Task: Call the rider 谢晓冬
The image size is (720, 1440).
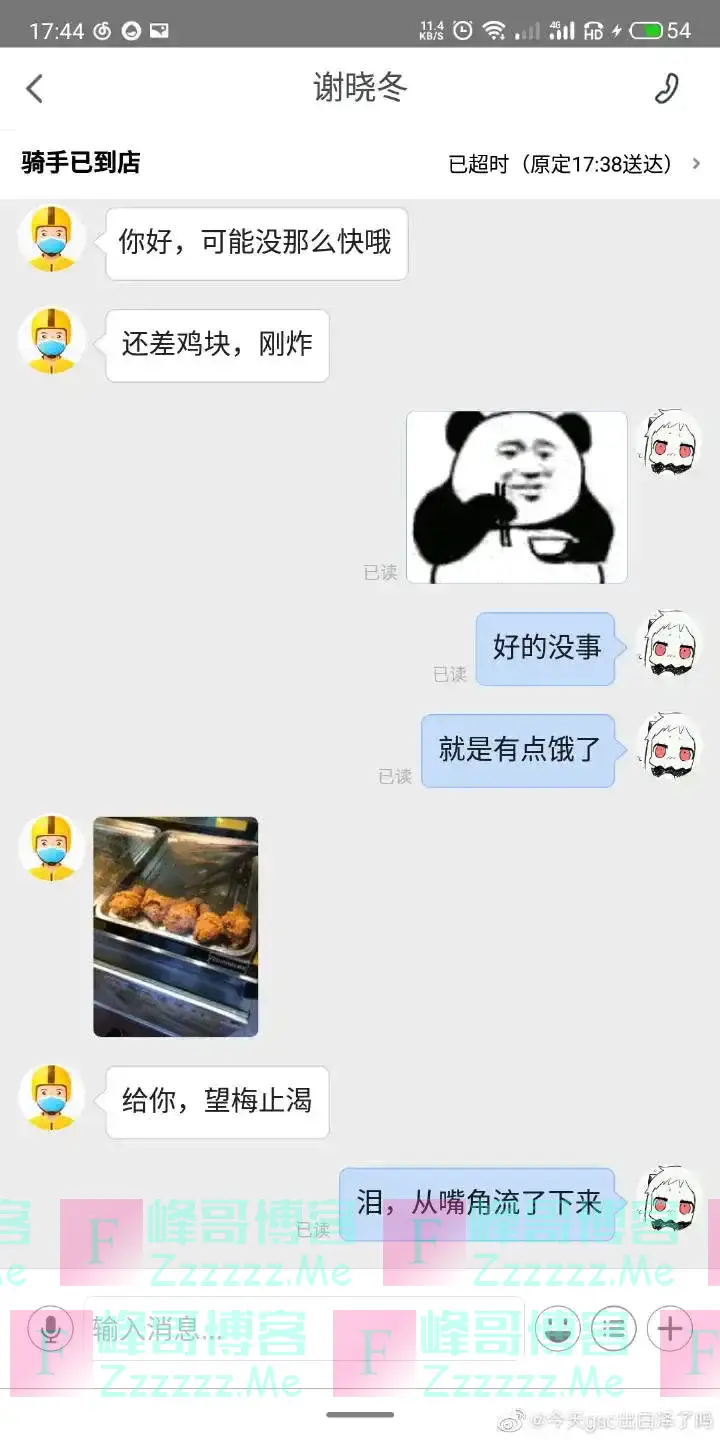Action: coord(666,89)
